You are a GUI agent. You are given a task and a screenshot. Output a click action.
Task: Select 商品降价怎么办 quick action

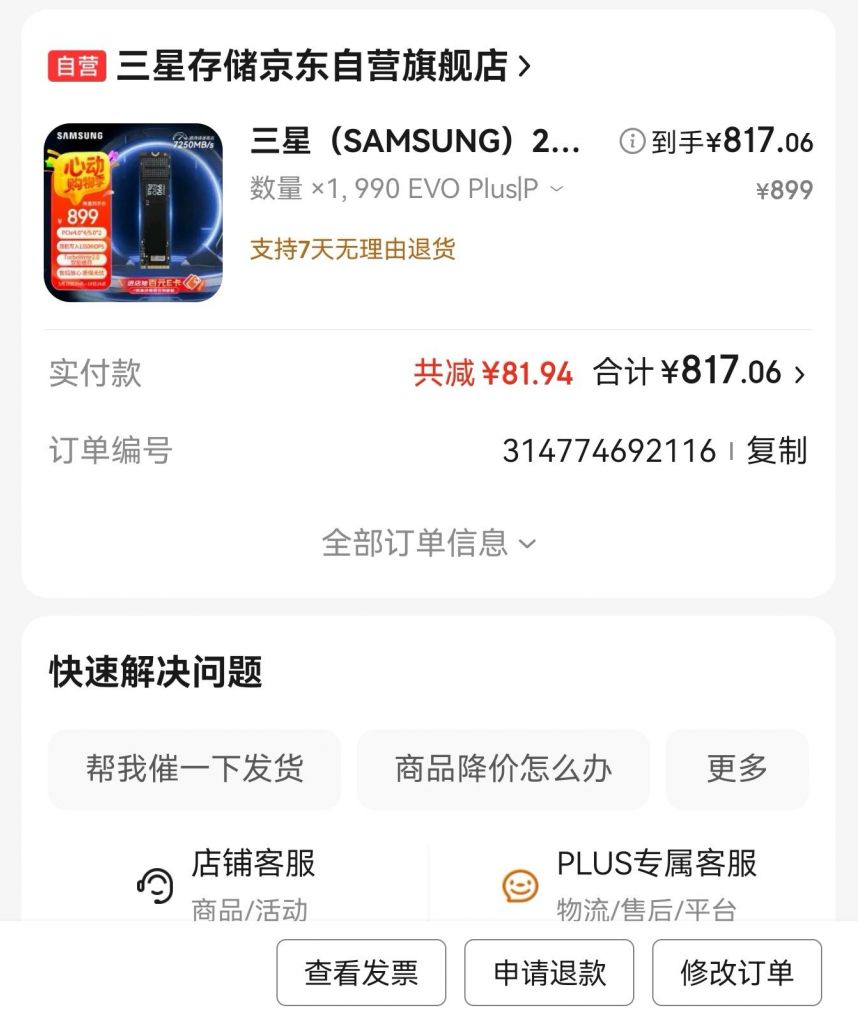click(502, 769)
